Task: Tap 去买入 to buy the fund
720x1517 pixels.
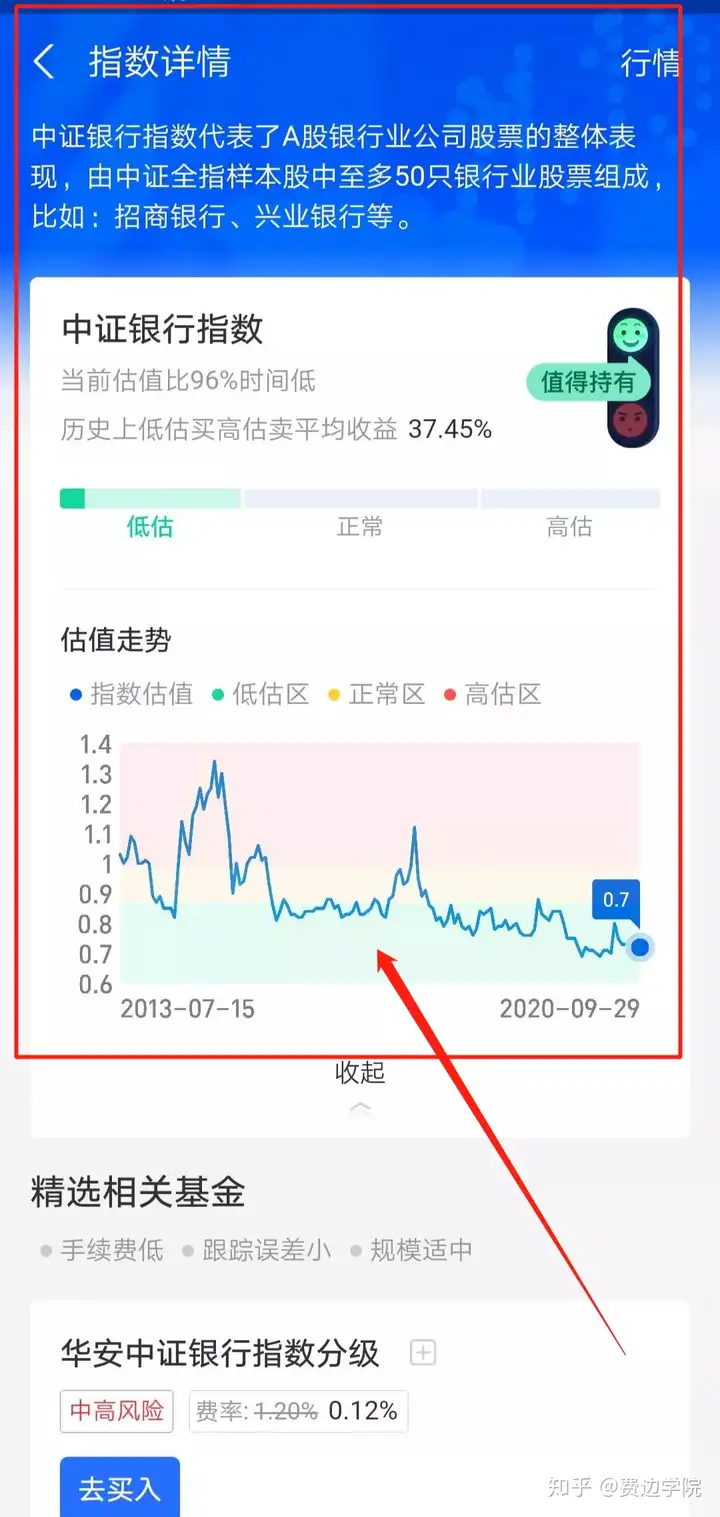Action: (120, 1487)
